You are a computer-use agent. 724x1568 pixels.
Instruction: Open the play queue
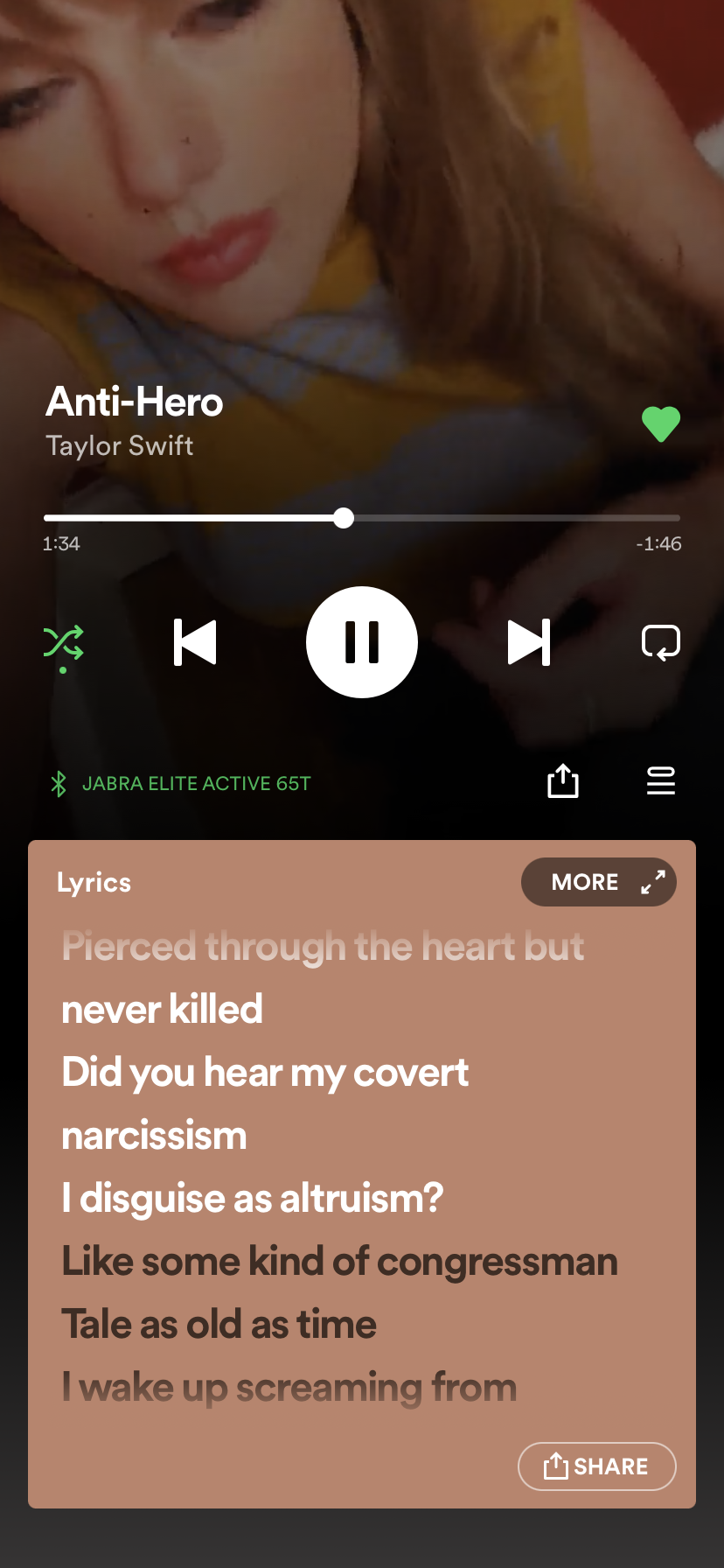(660, 781)
